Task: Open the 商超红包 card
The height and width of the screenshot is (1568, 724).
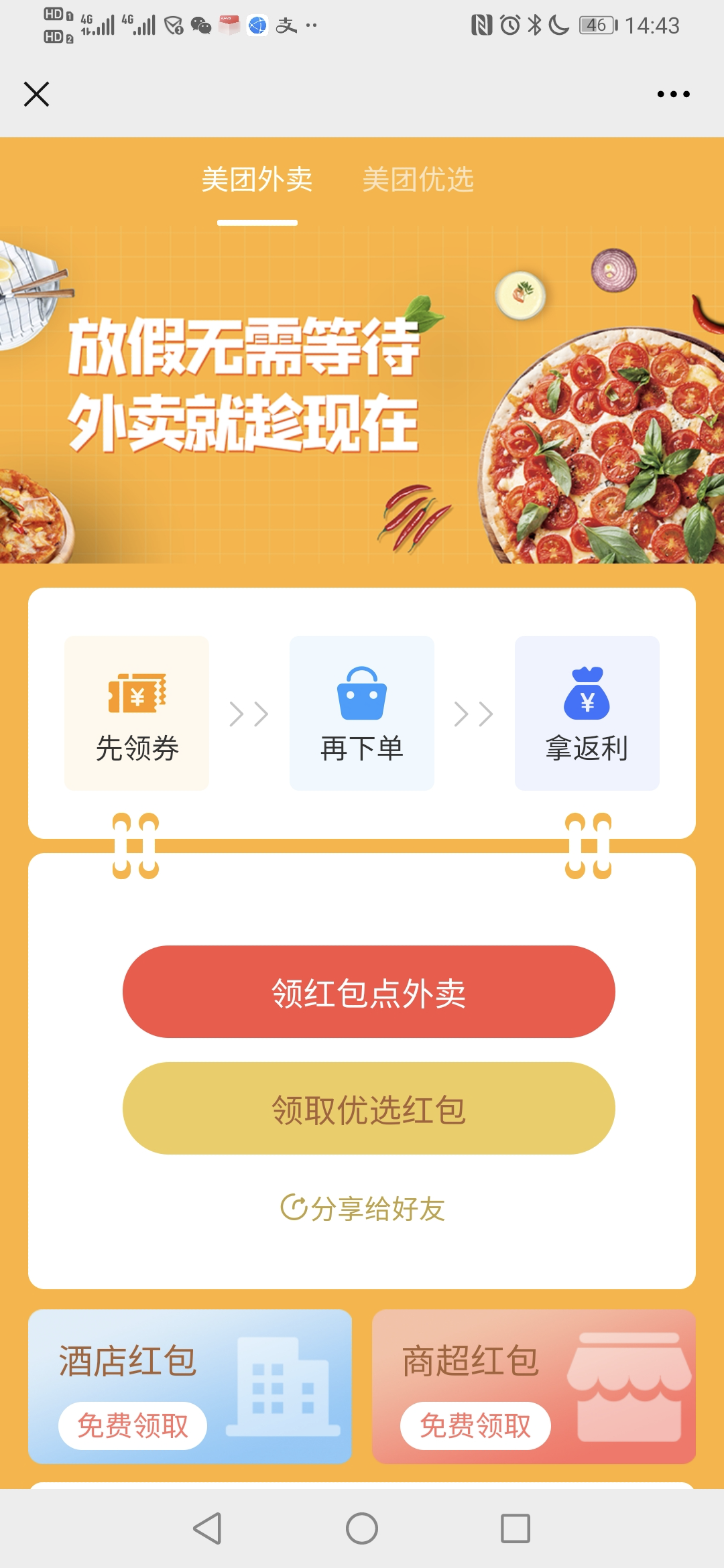Action: [534, 1386]
